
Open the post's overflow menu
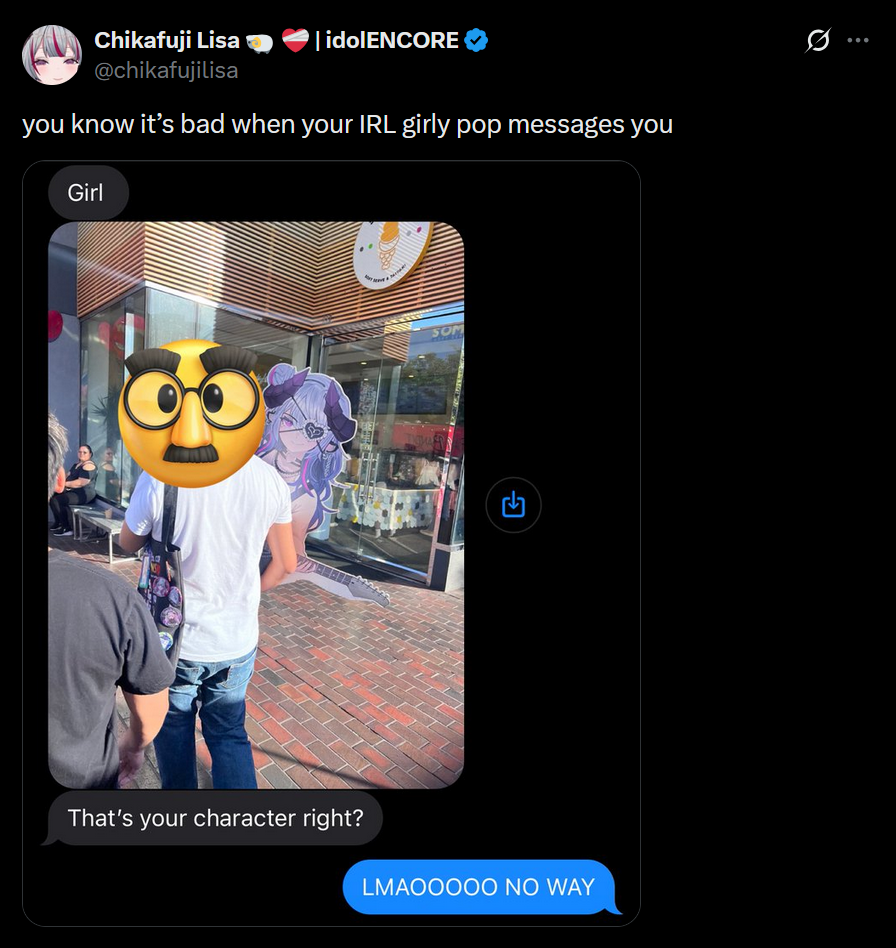coord(858,41)
